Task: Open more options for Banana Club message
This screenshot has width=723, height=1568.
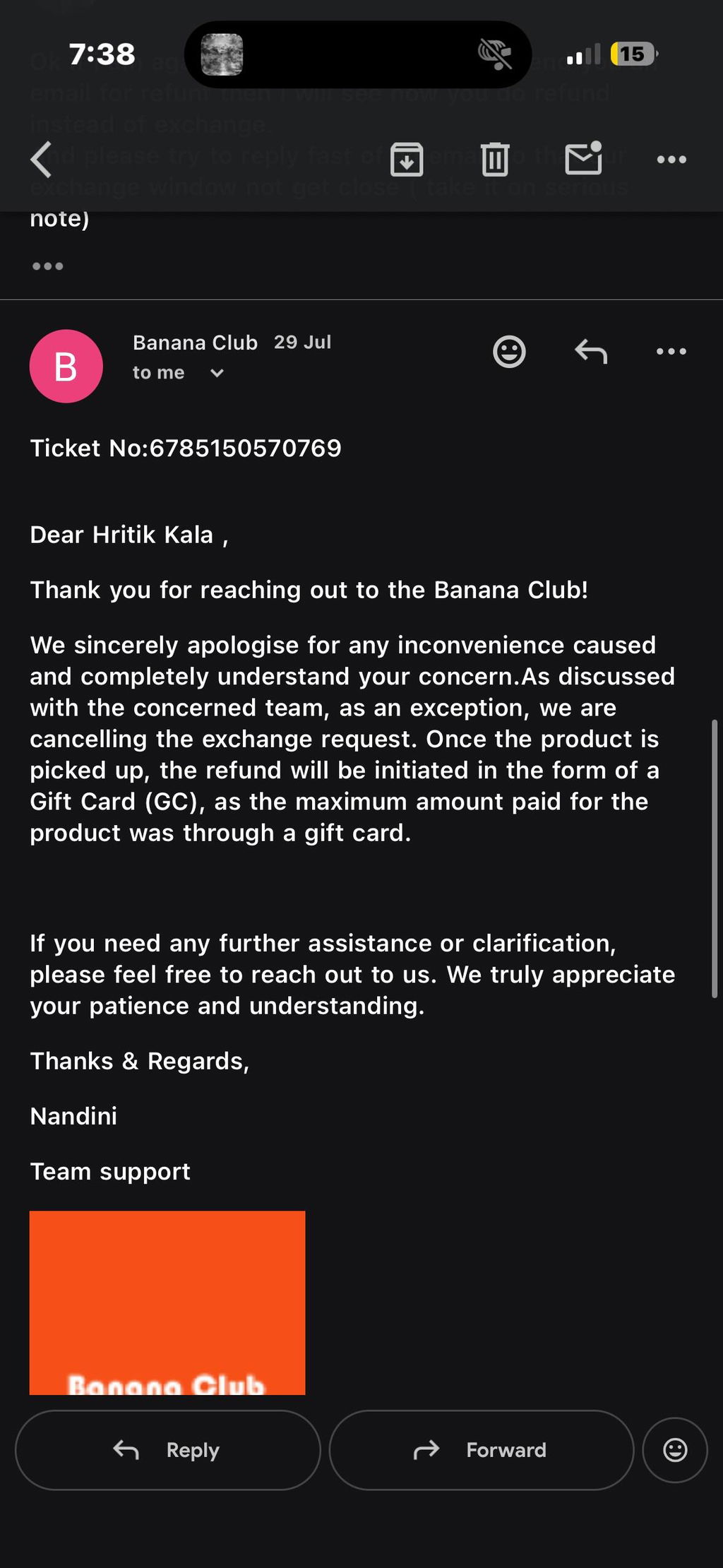Action: pos(671,351)
